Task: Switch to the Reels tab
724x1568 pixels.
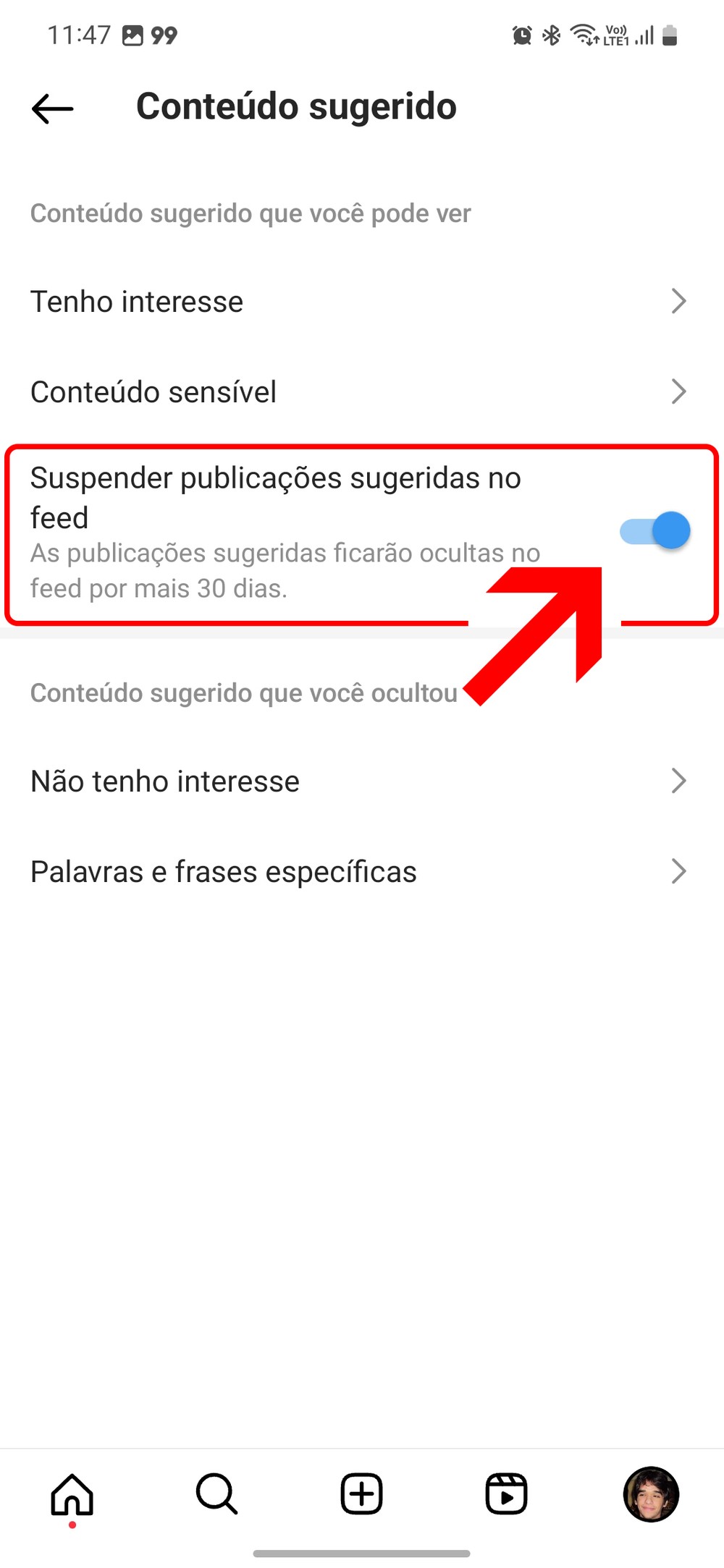Action: [506, 1494]
